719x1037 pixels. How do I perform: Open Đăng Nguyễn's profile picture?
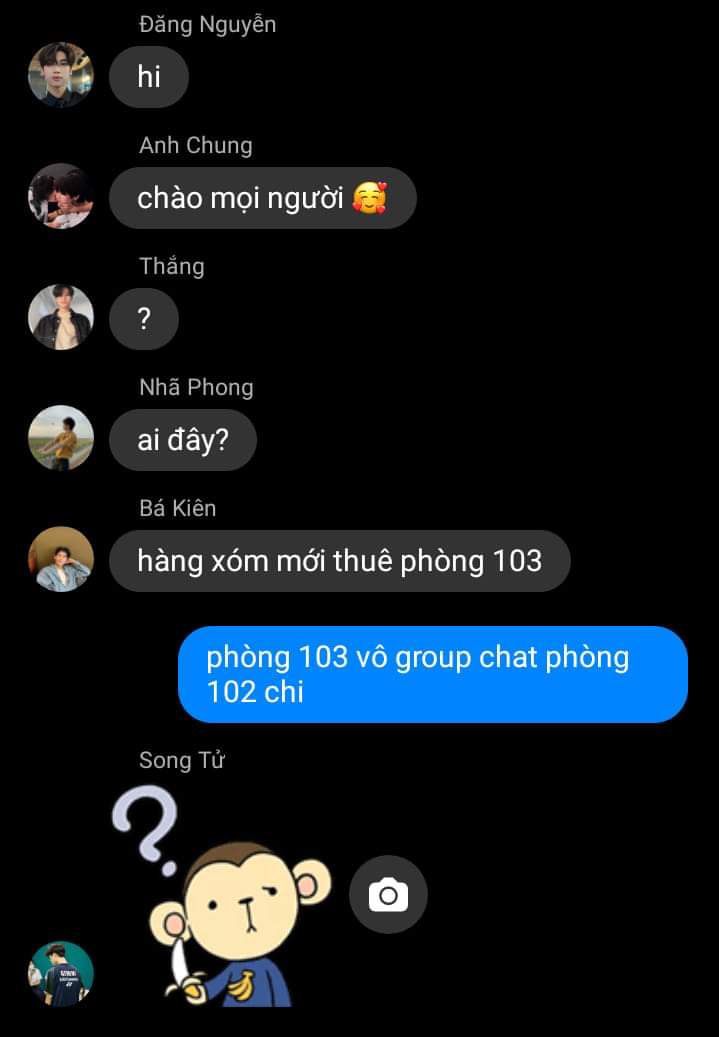[x=61, y=75]
